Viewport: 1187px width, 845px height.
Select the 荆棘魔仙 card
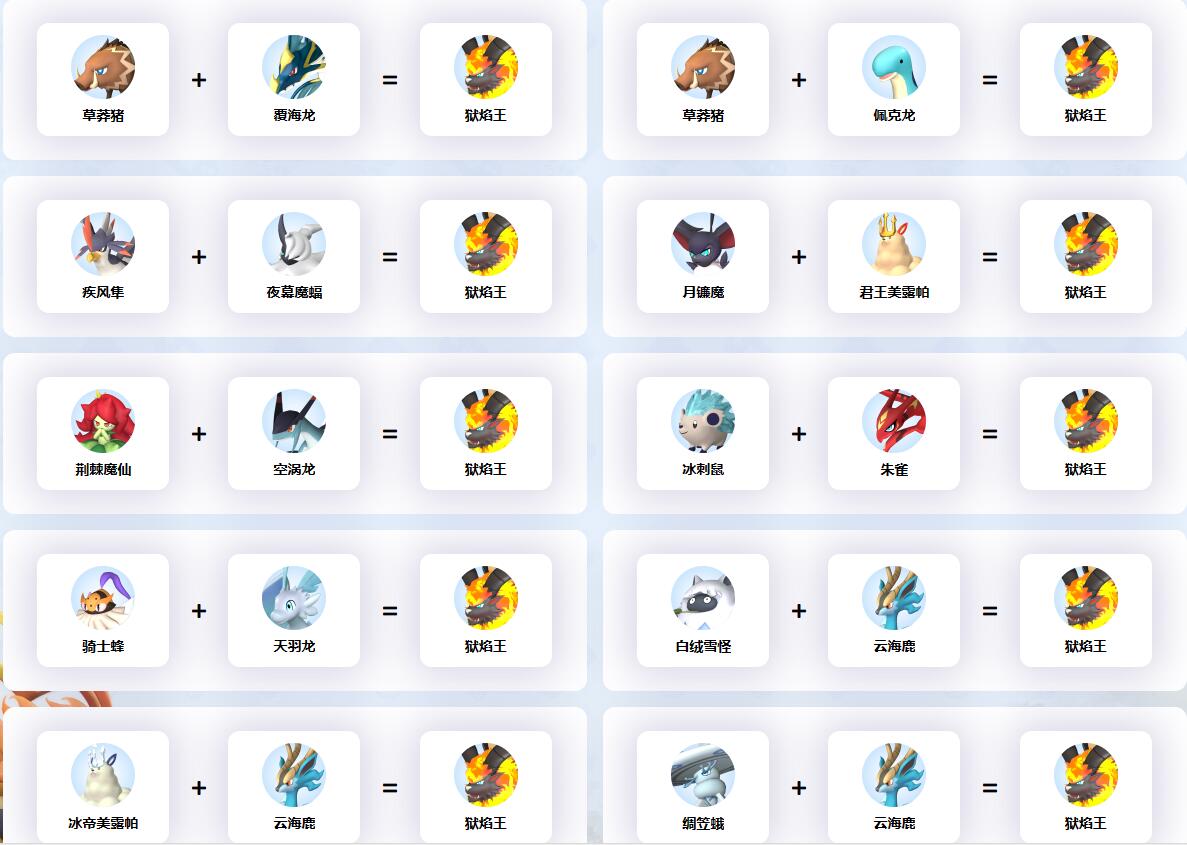pos(103,434)
